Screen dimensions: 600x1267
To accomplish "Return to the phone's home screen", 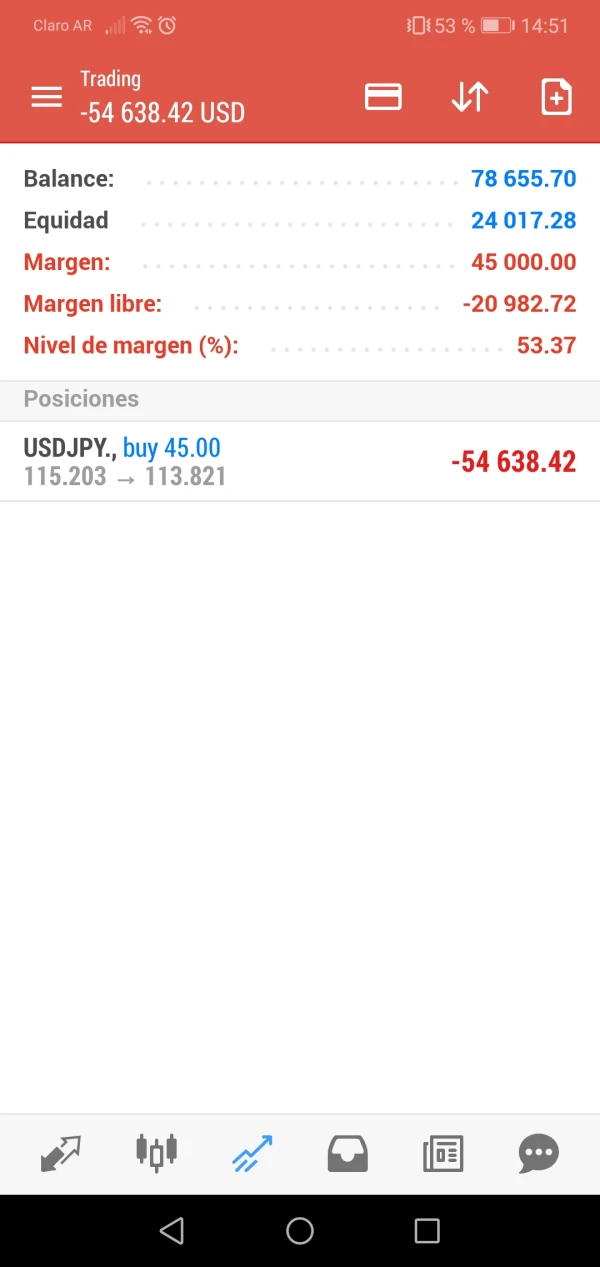I will (x=300, y=1231).
